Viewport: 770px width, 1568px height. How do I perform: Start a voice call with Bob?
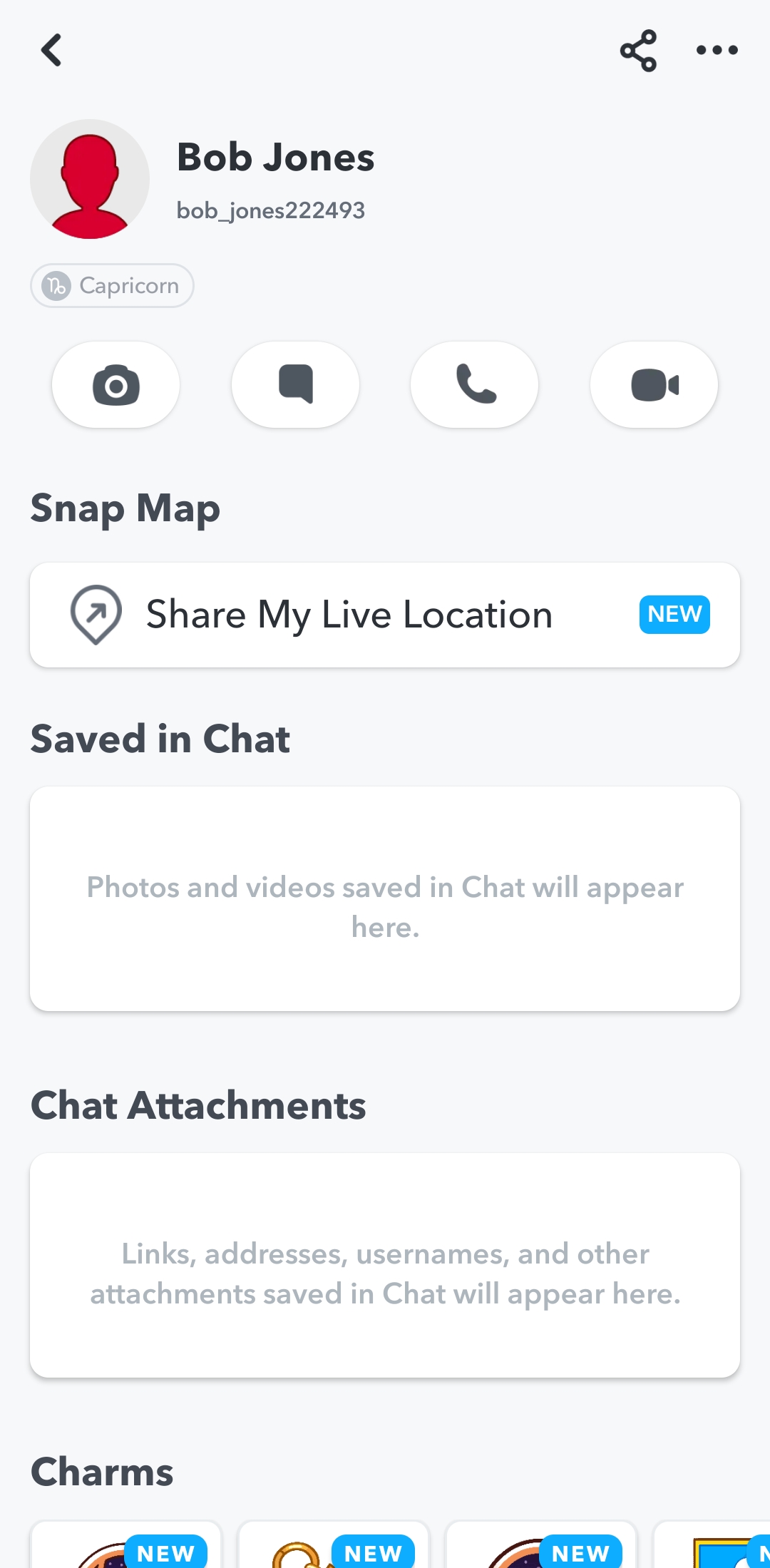pos(475,385)
